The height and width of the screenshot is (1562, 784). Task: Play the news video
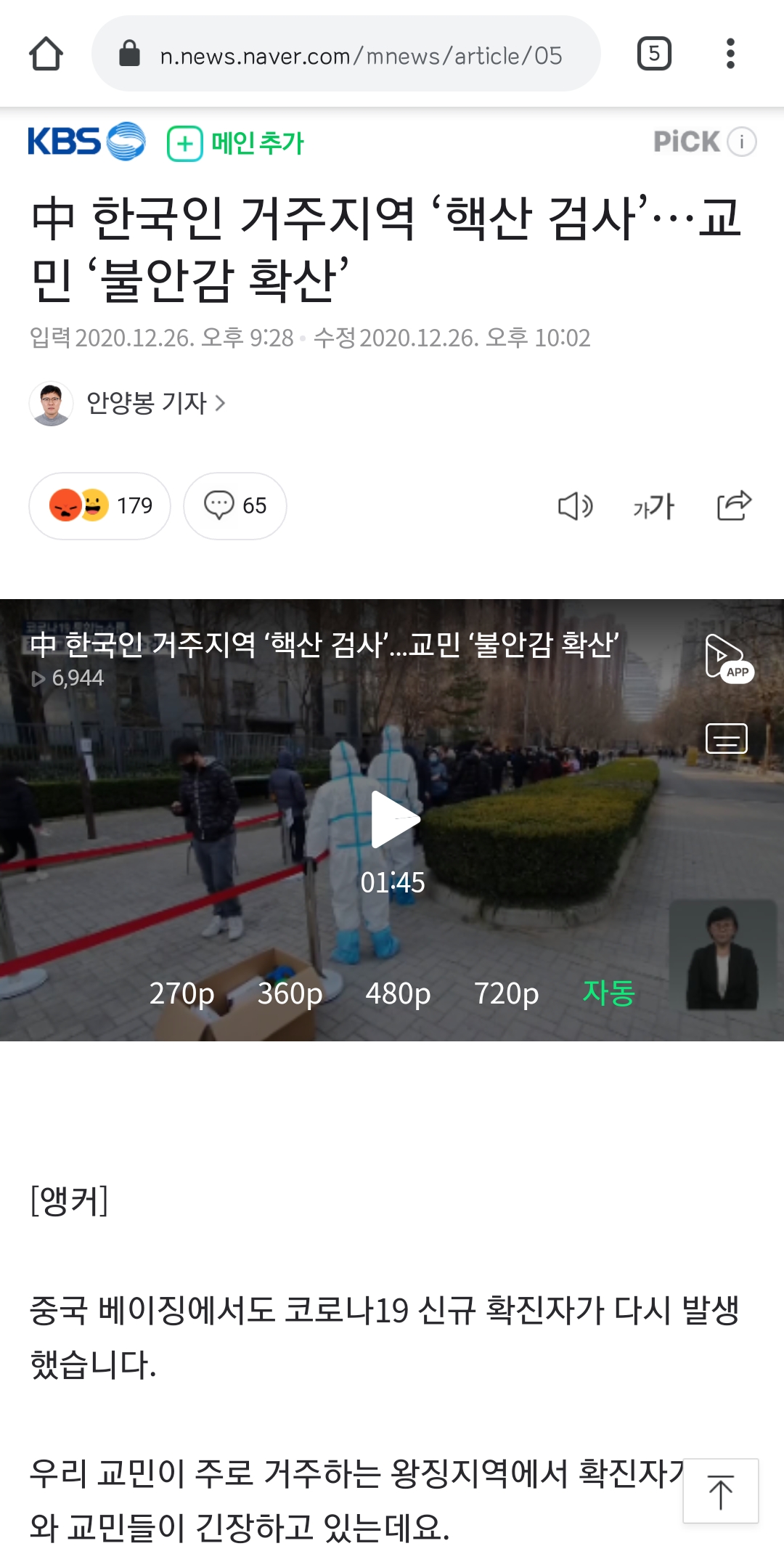click(x=394, y=820)
